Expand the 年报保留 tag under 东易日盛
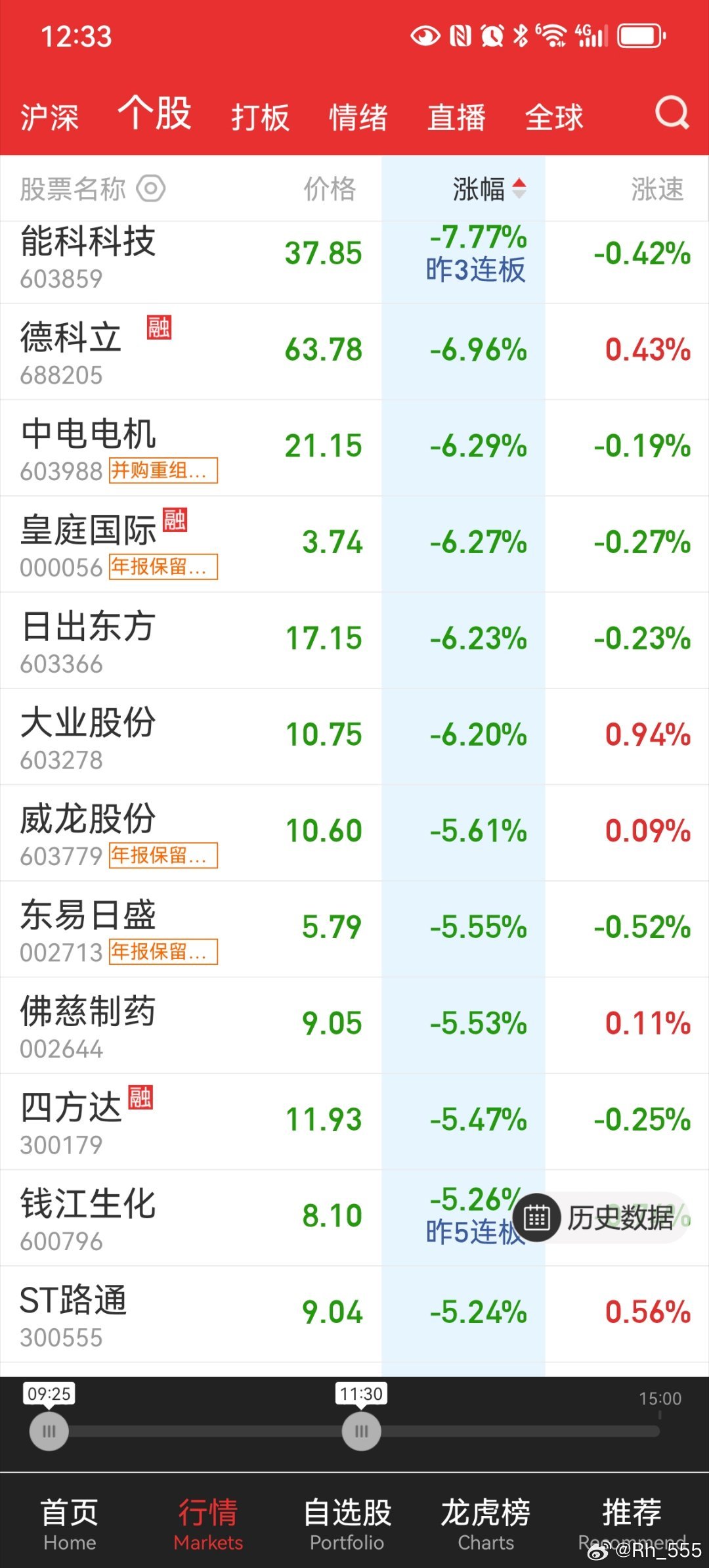 pos(163,952)
